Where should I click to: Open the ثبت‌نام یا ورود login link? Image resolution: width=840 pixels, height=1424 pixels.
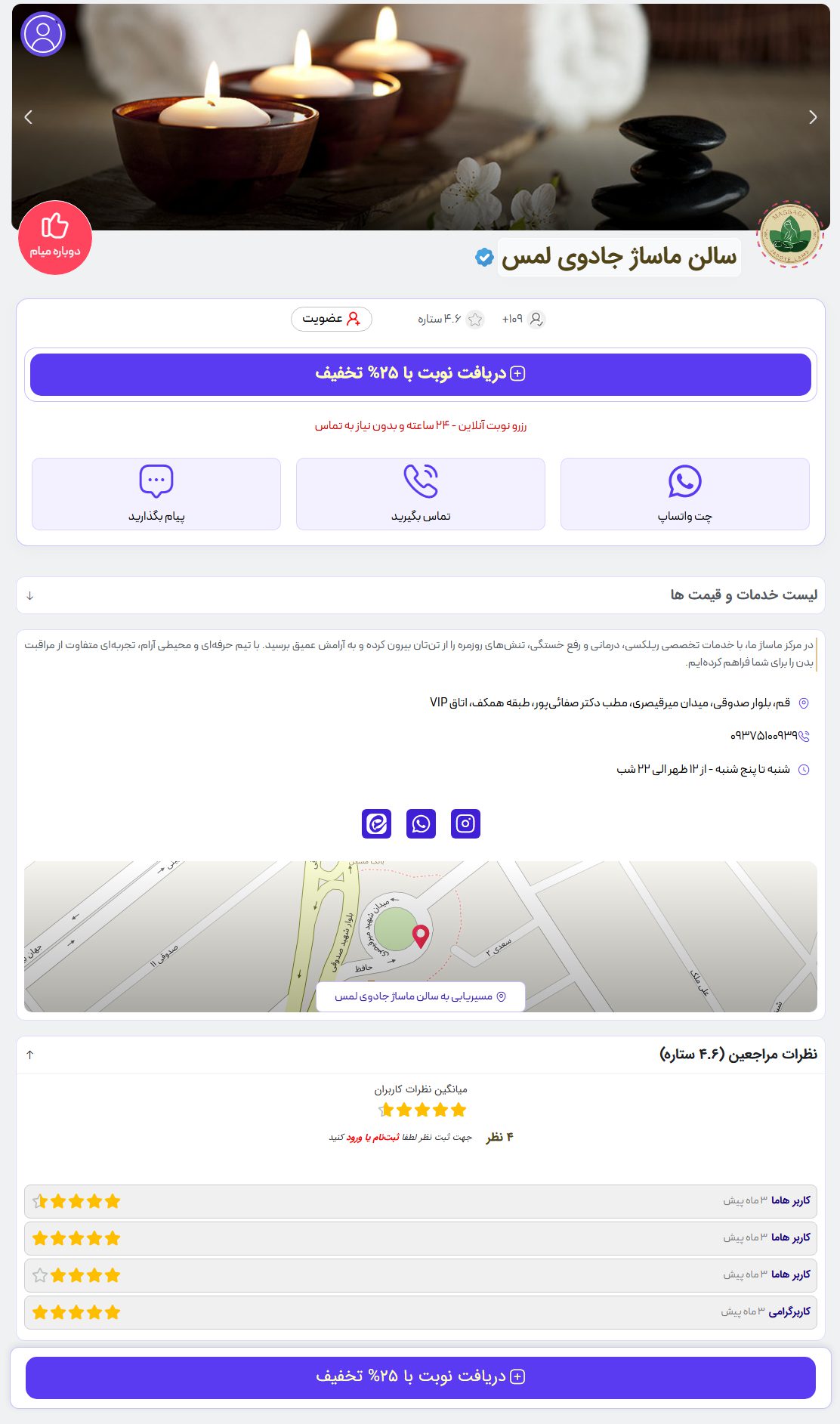click(372, 1137)
